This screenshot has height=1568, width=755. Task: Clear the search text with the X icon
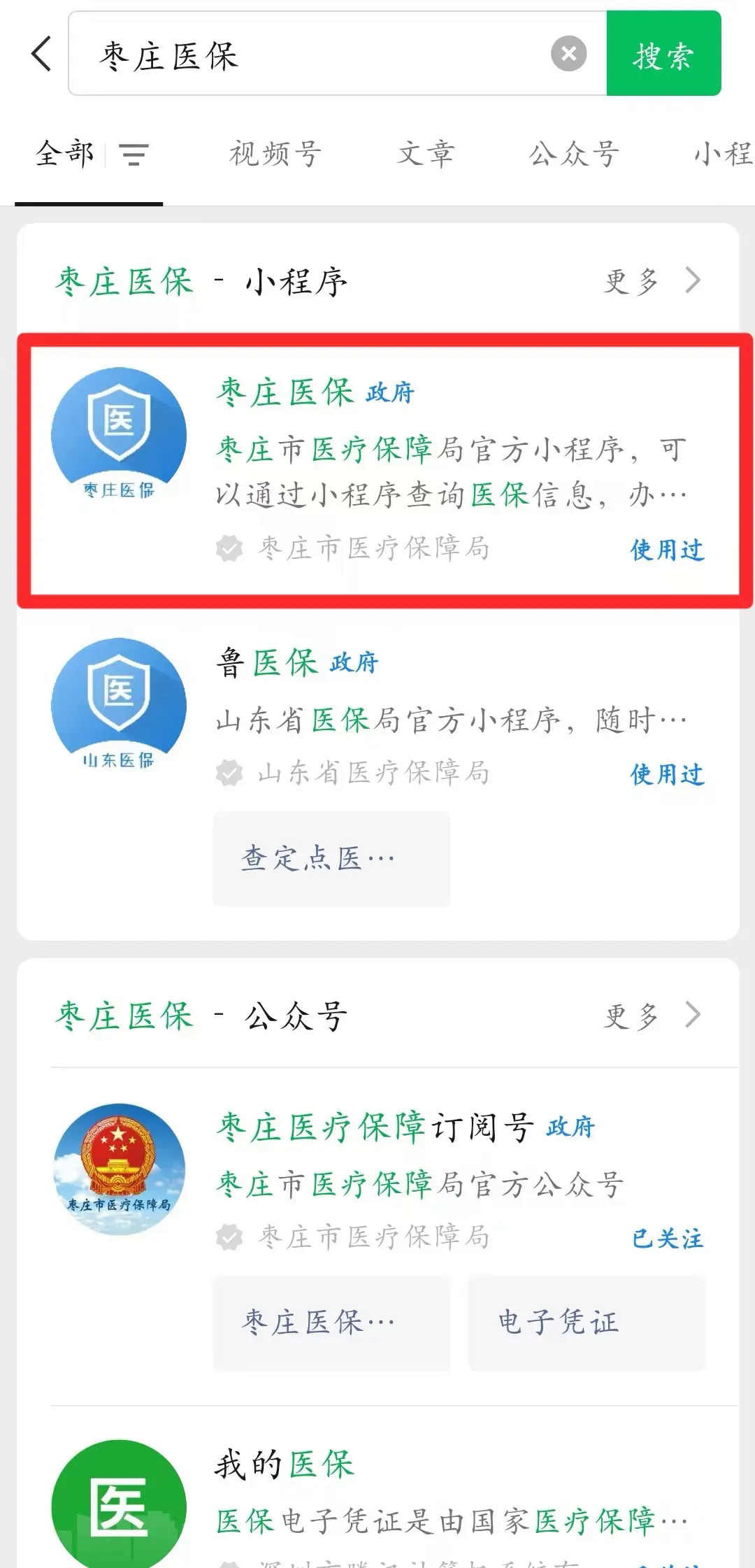(x=568, y=52)
